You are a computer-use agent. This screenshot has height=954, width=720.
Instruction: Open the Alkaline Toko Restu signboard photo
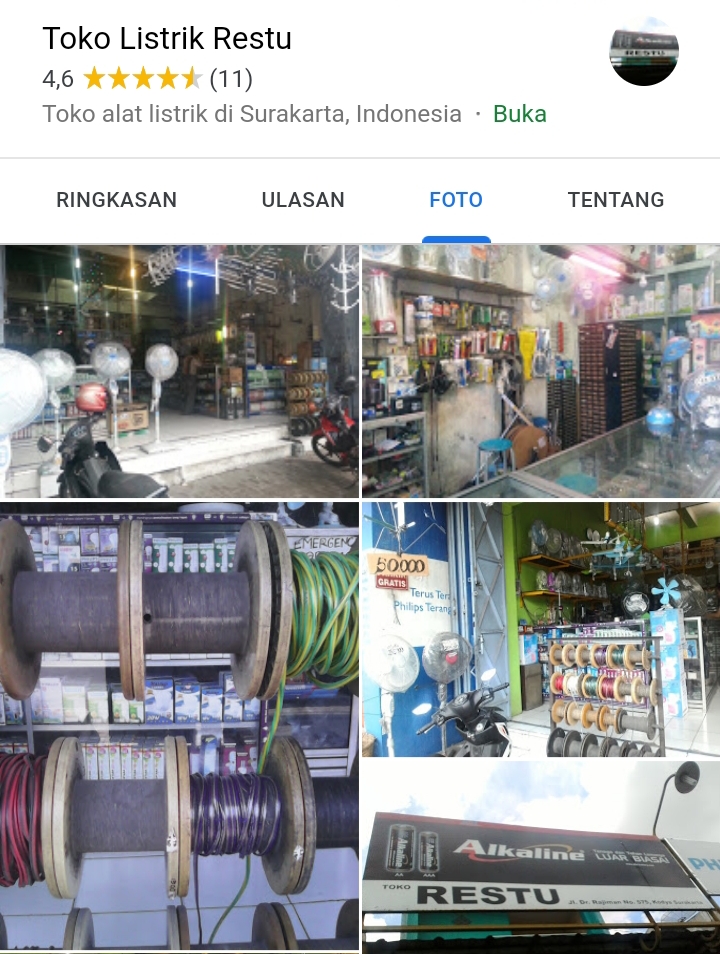coord(540,856)
